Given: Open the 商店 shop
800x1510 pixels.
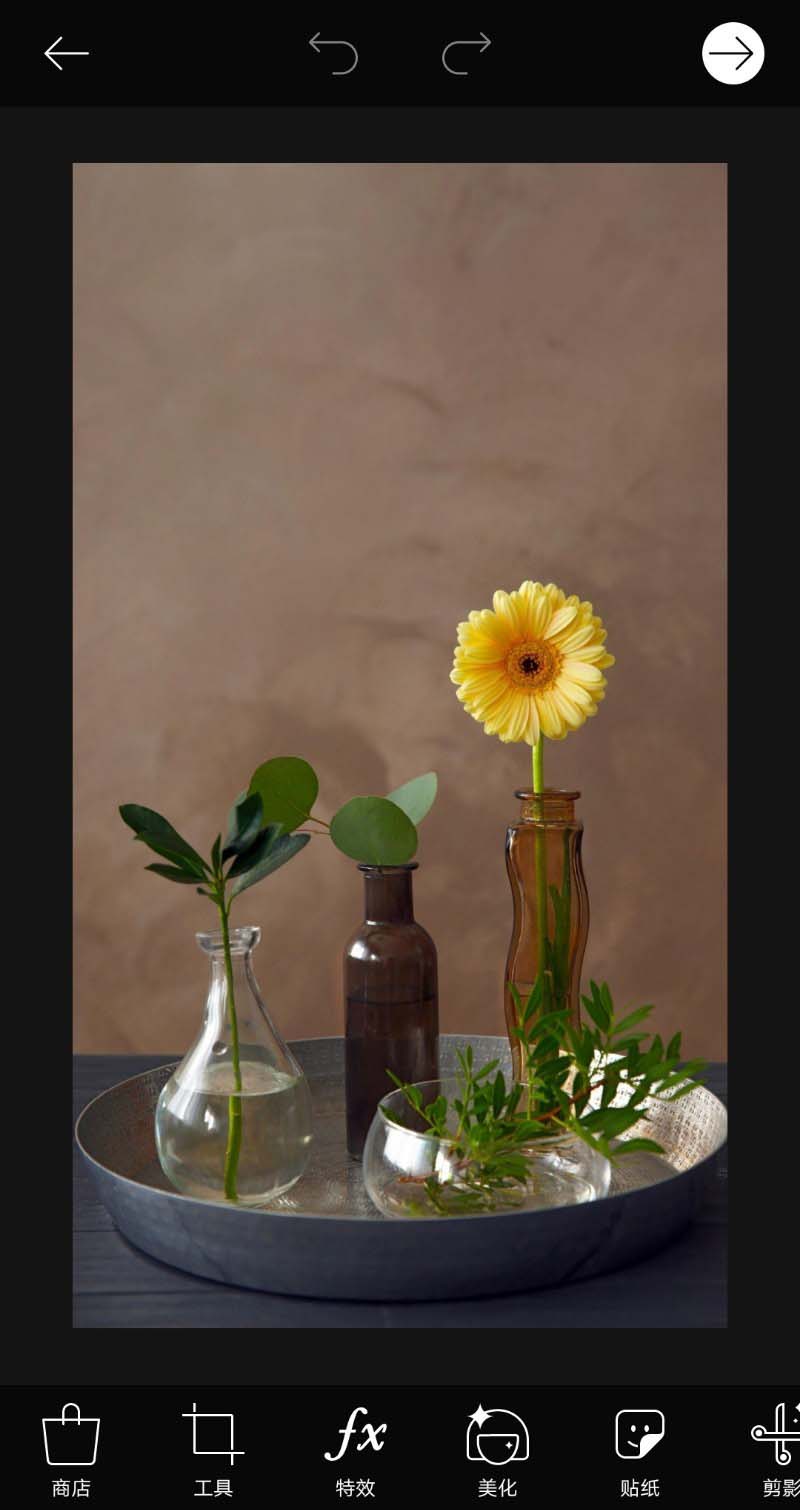Looking at the screenshot, I should coord(71,1449).
